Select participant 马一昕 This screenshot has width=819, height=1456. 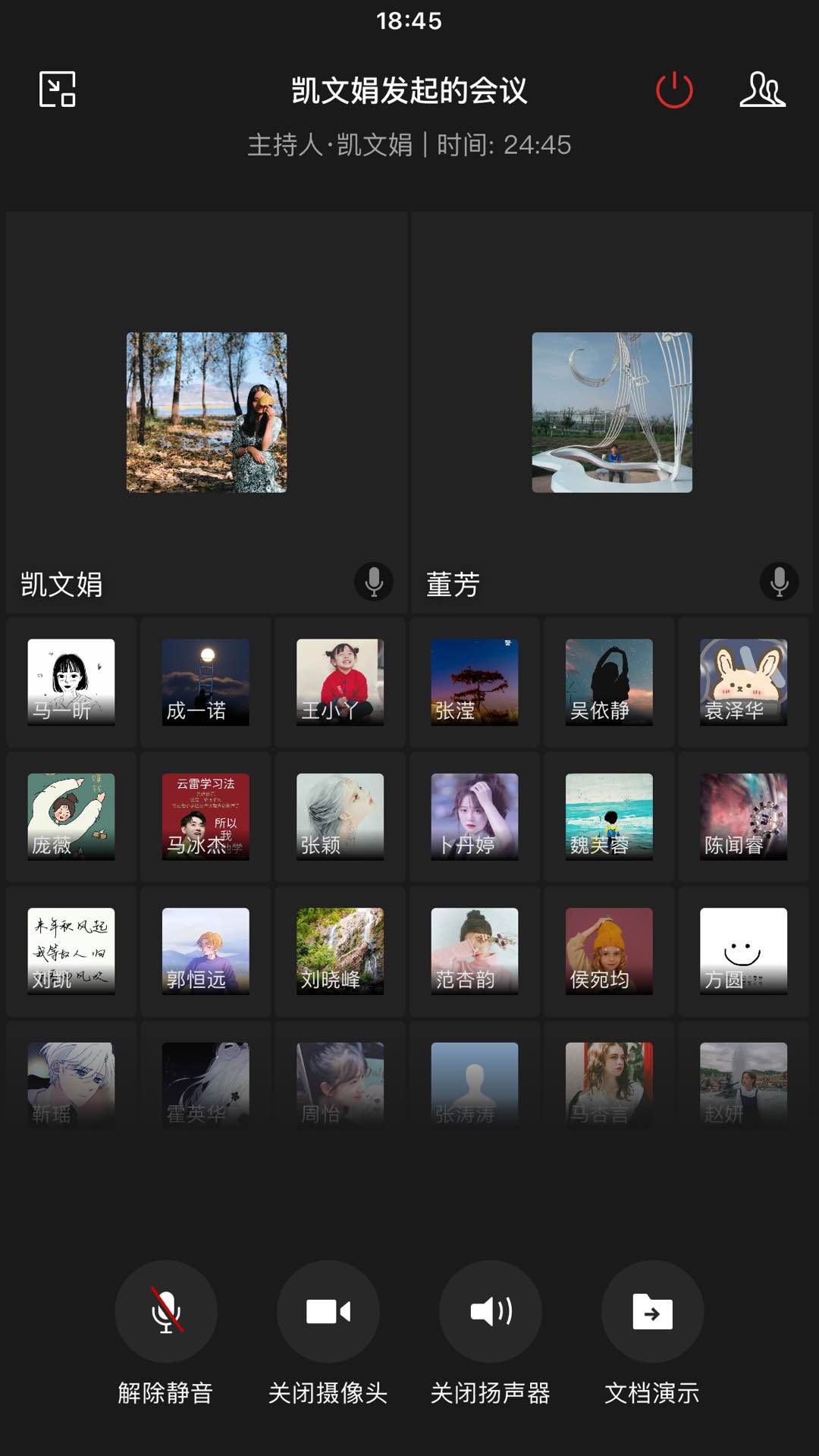(71, 682)
